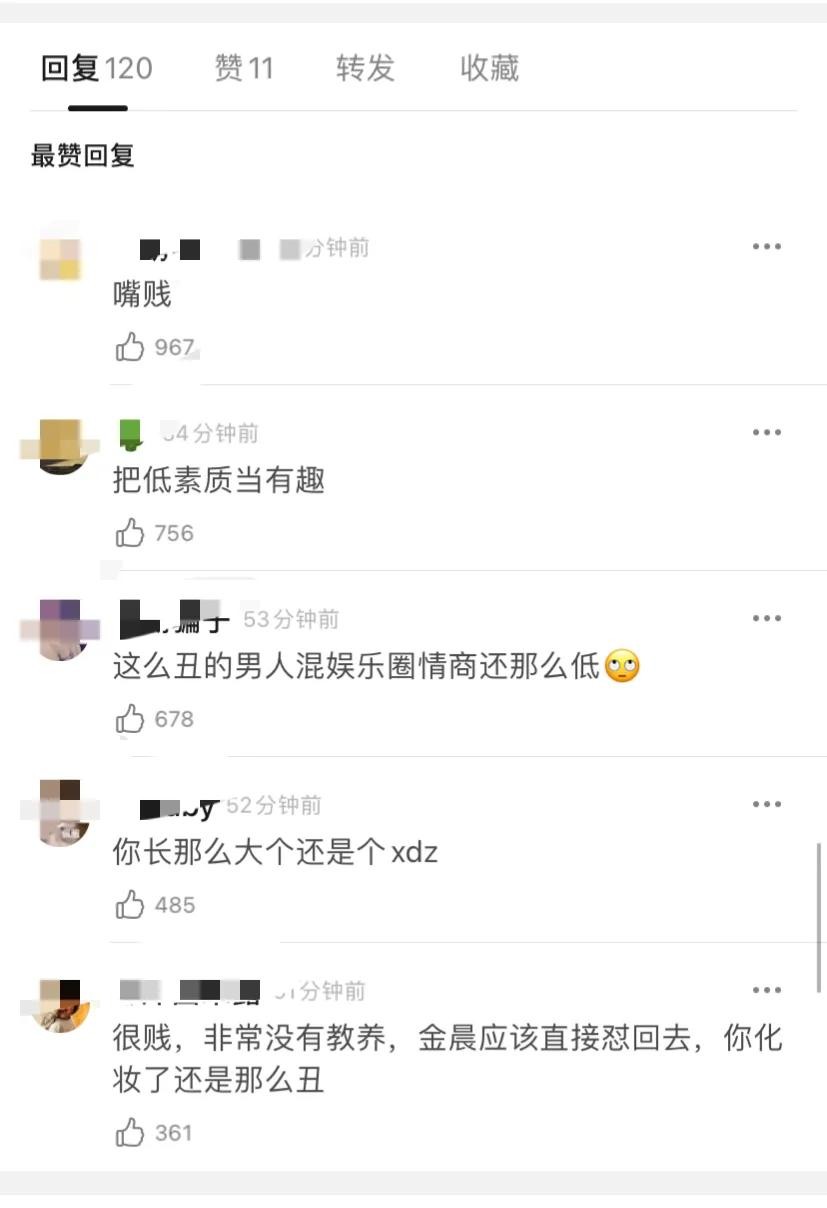Switch to the 回复 tab
827x1208 pixels.
(96, 69)
